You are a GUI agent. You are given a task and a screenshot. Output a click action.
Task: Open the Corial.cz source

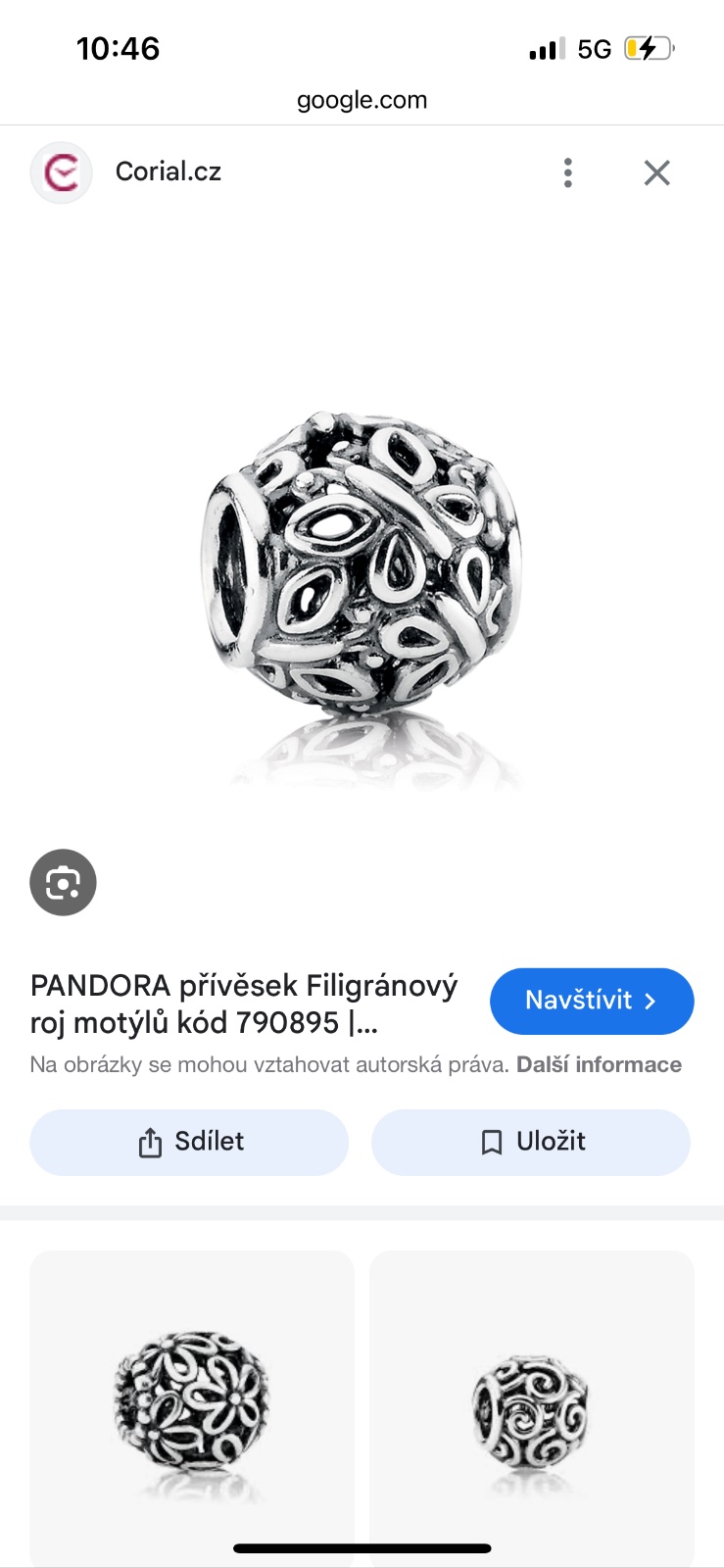click(x=168, y=172)
